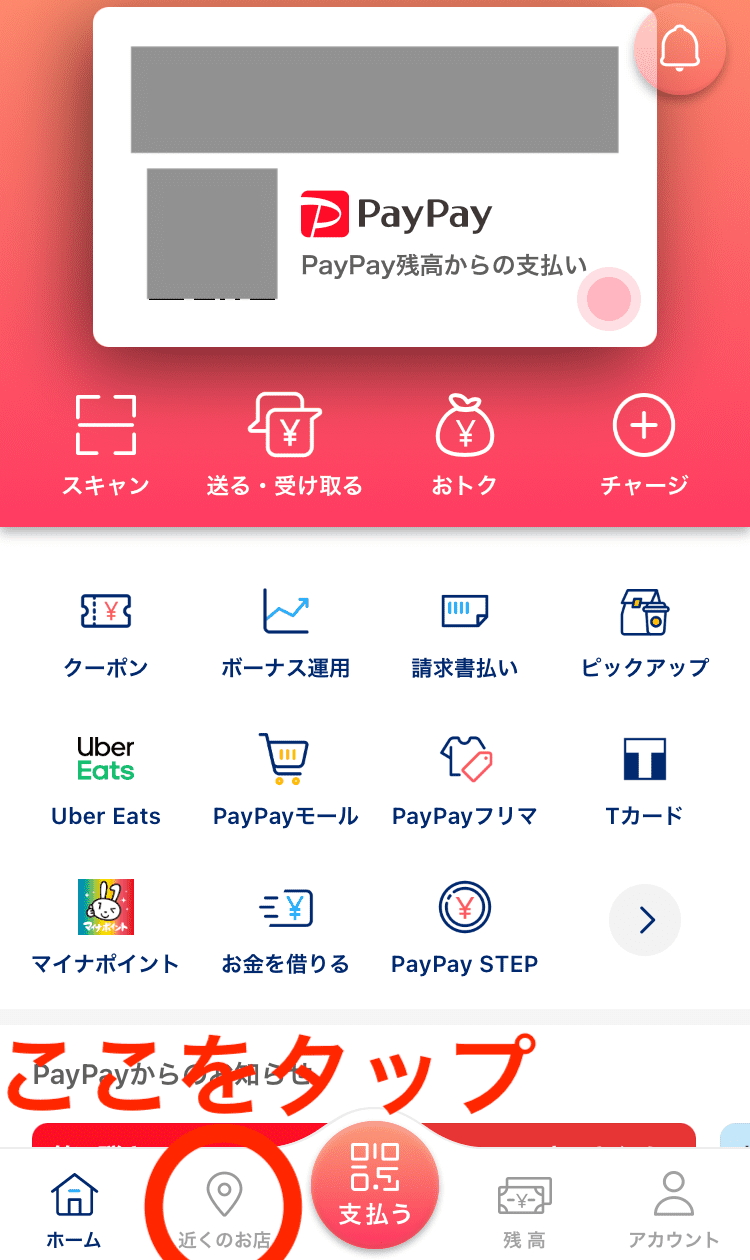
Task: Open Tカード
Action: click(645, 781)
